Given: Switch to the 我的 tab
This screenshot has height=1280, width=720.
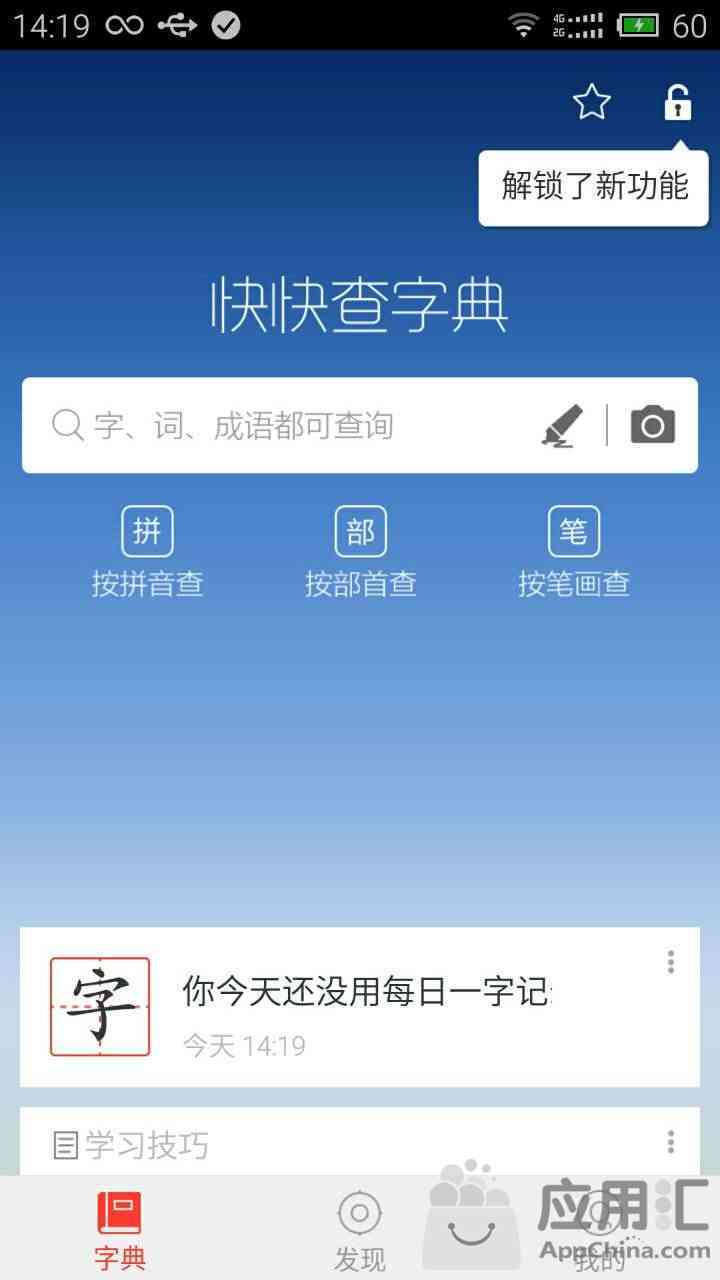Looking at the screenshot, I should click(600, 1230).
